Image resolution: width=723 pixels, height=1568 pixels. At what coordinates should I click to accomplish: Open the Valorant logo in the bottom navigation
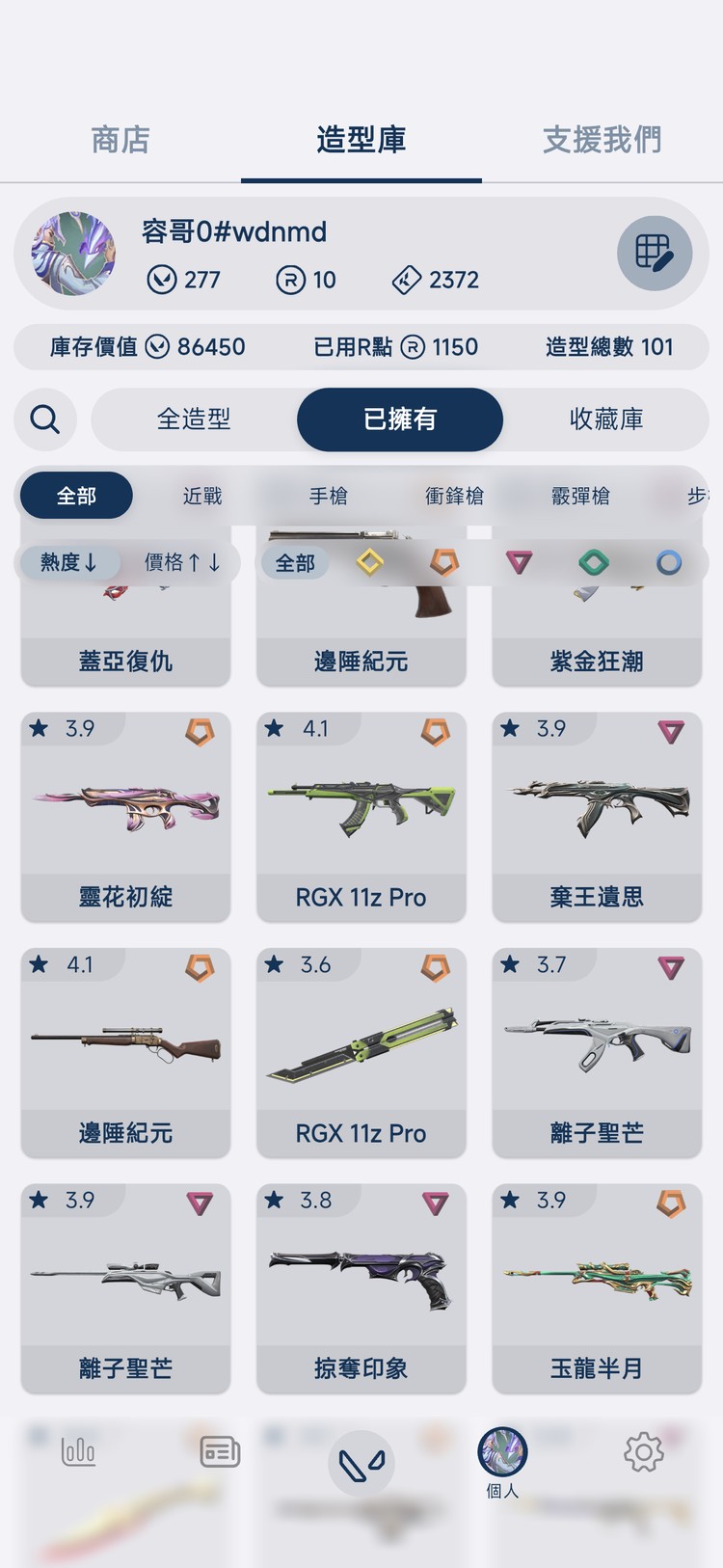(361, 1462)
